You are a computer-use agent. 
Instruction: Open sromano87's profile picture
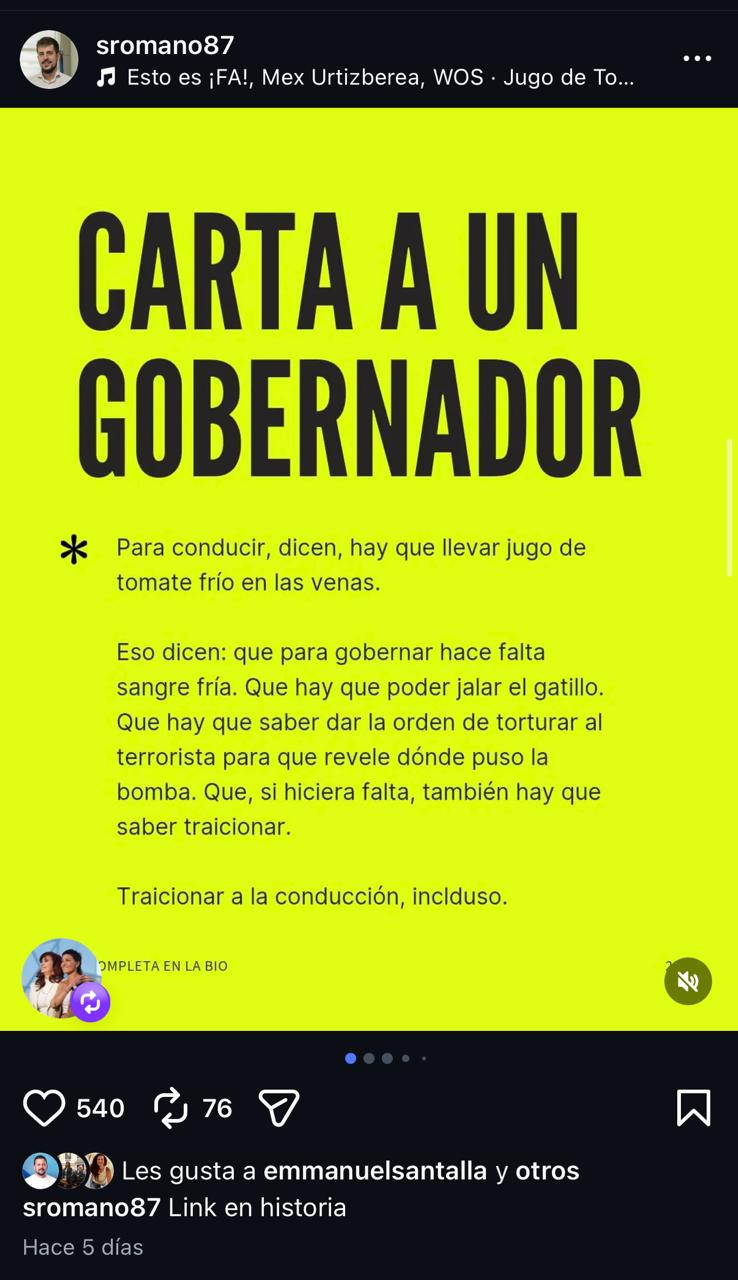click(x=49, y=60)
